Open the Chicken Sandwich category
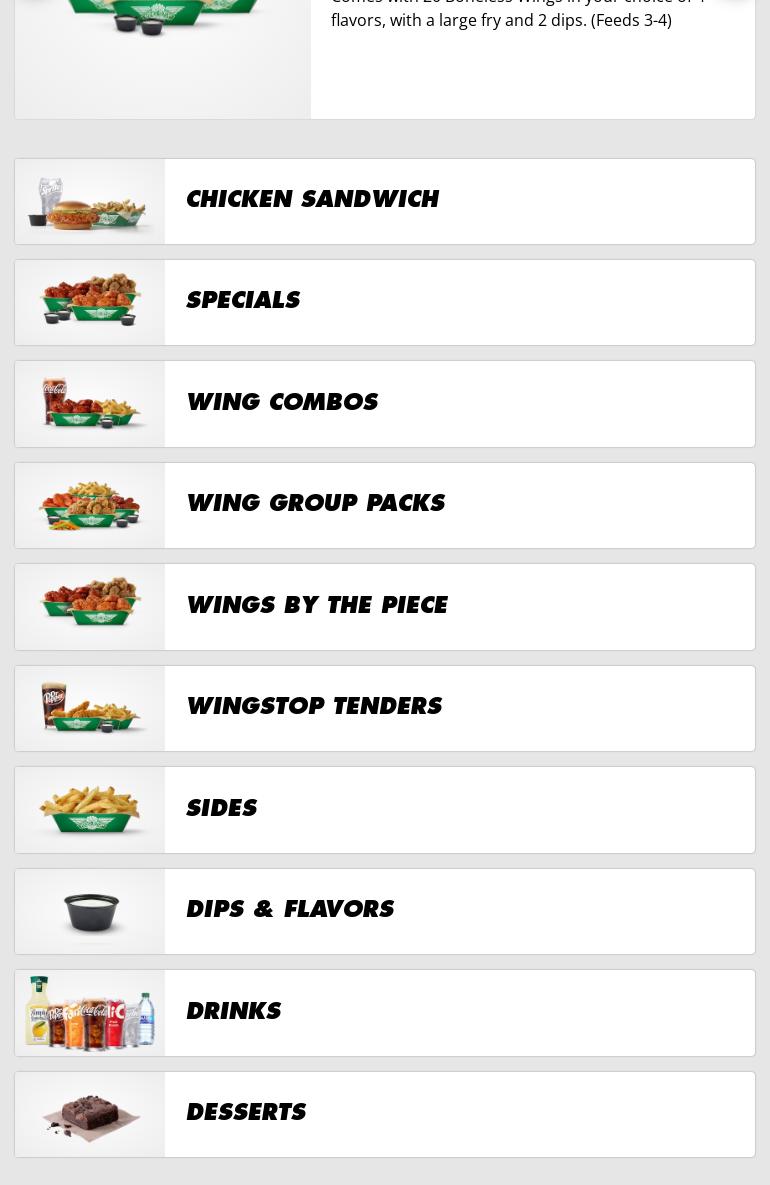Viewport: 770px width, 1185px height. [x=385, y=201]
